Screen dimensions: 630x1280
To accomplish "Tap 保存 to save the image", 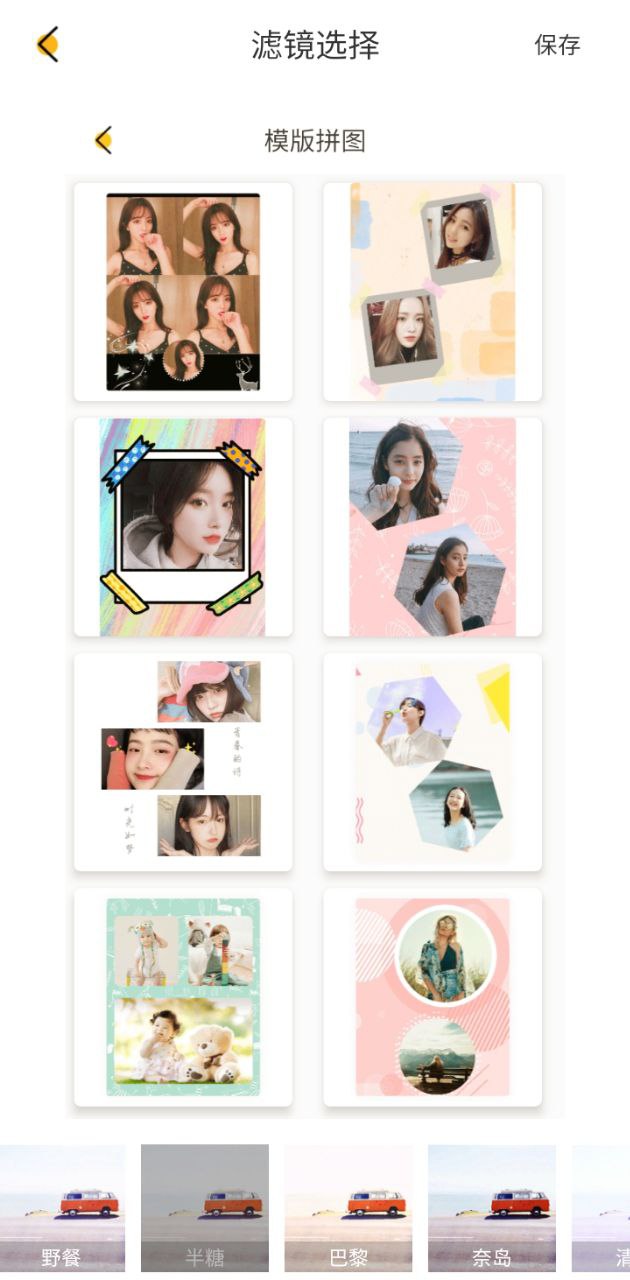I will pyautogui.click(x=557, y=45).
